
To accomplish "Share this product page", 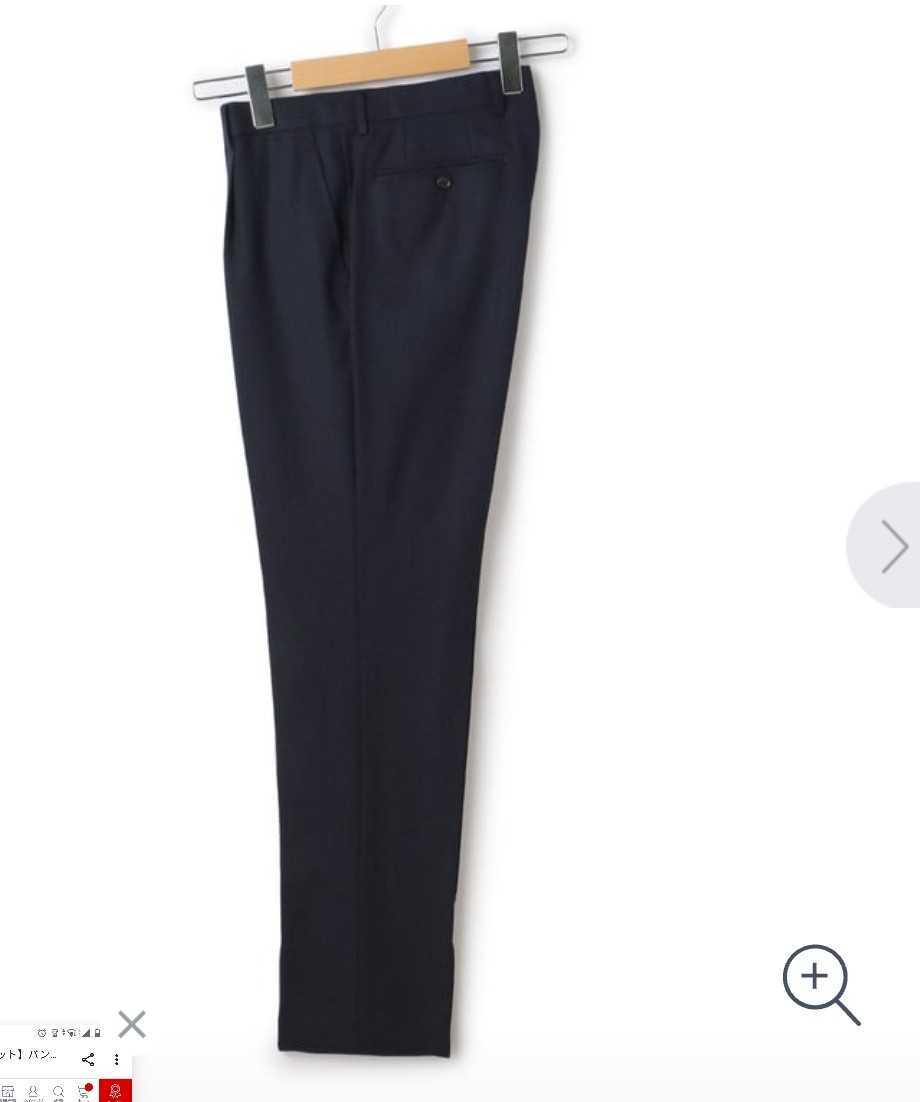I will 88,1059.
